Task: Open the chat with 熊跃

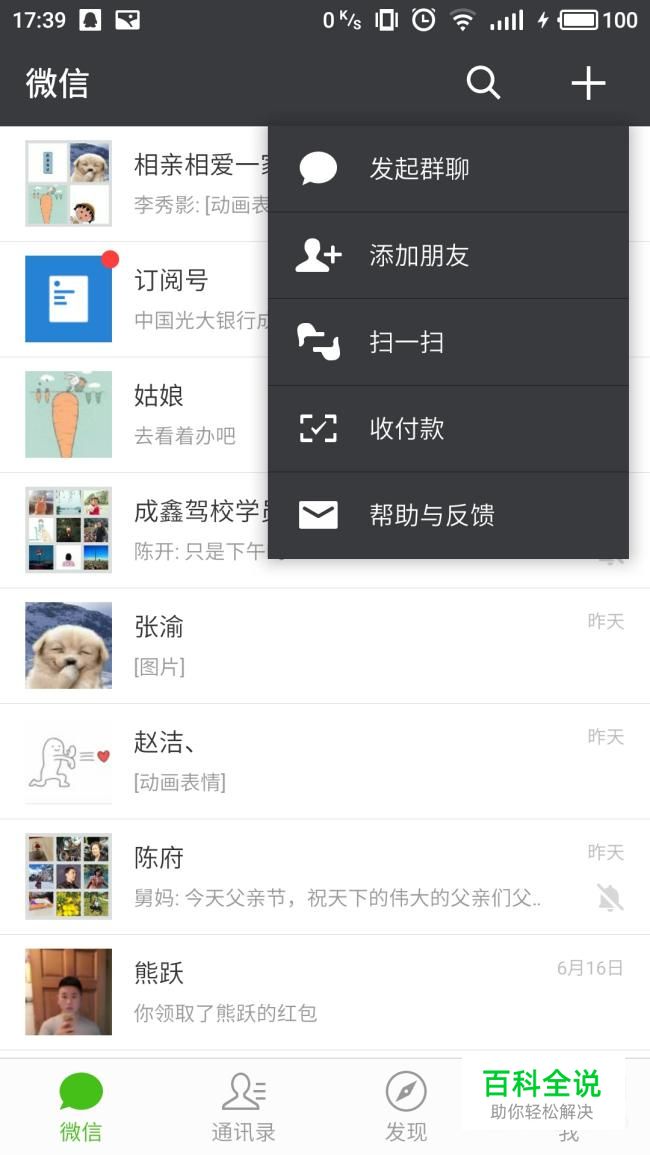Action: click(x=325, y=992)
